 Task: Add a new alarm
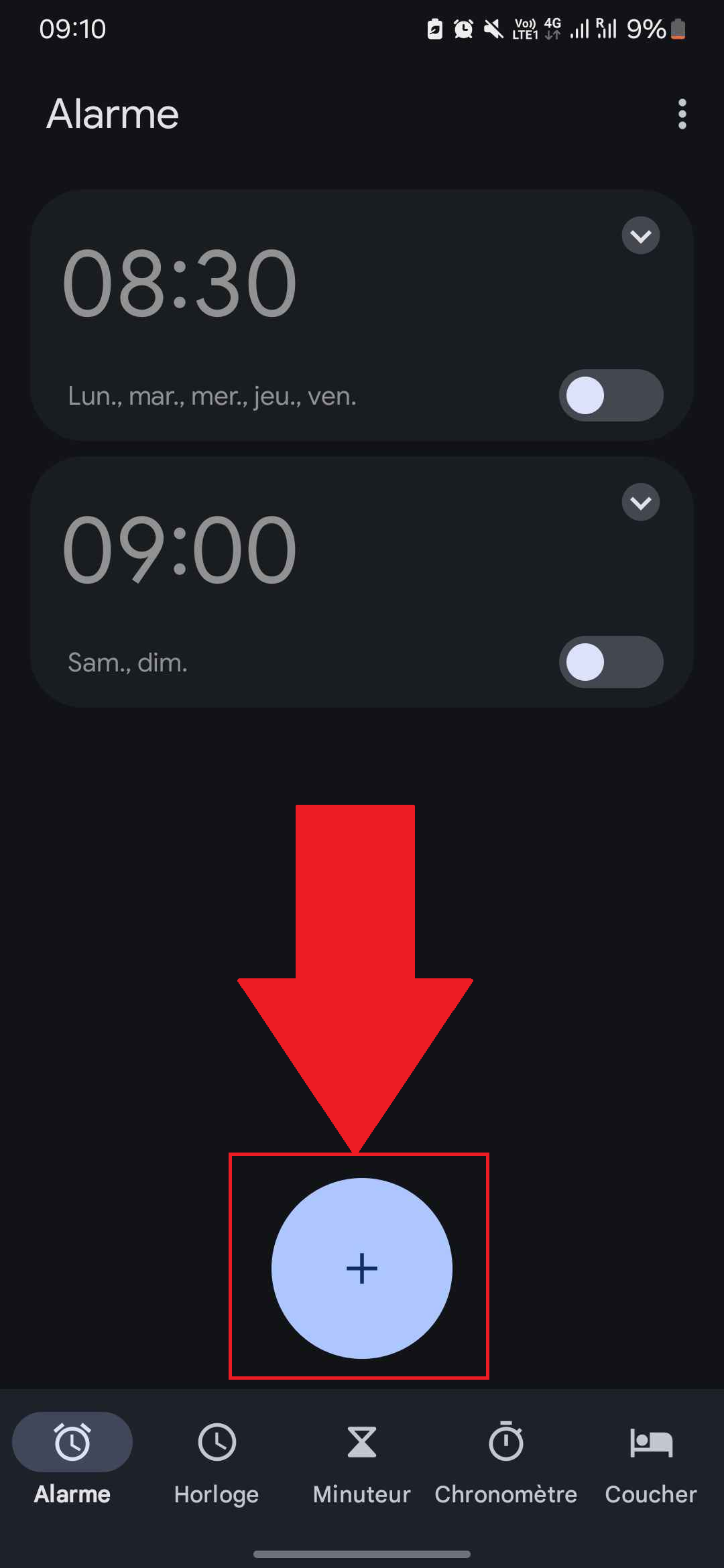click(x=361, y=1268)
